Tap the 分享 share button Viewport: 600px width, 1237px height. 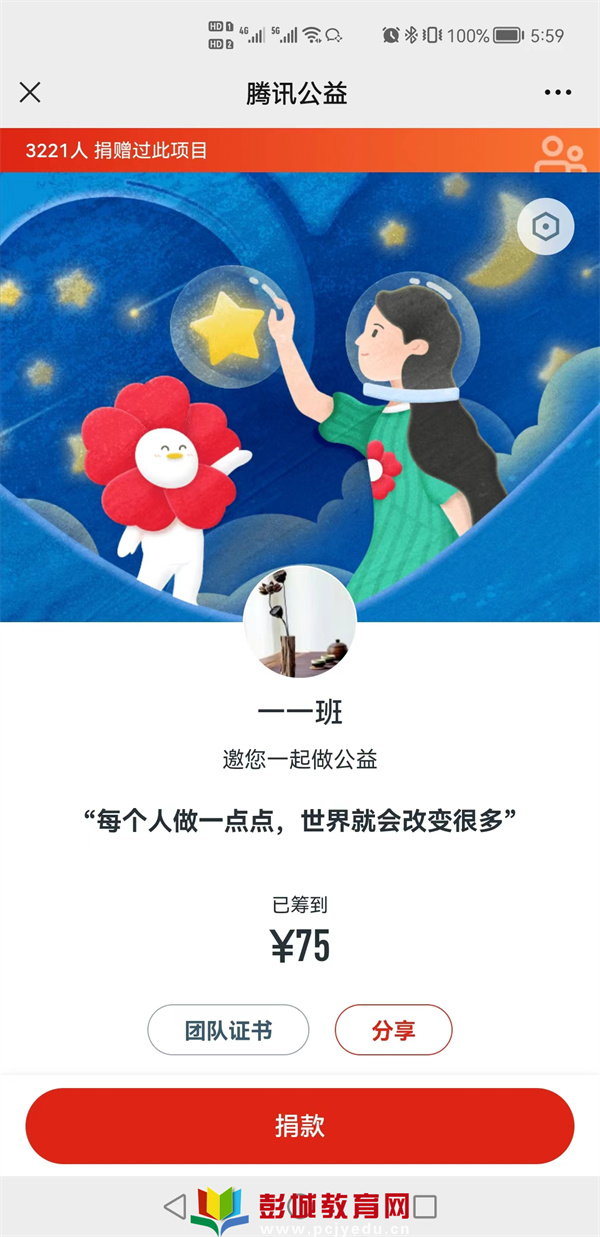pos(393,1030)
